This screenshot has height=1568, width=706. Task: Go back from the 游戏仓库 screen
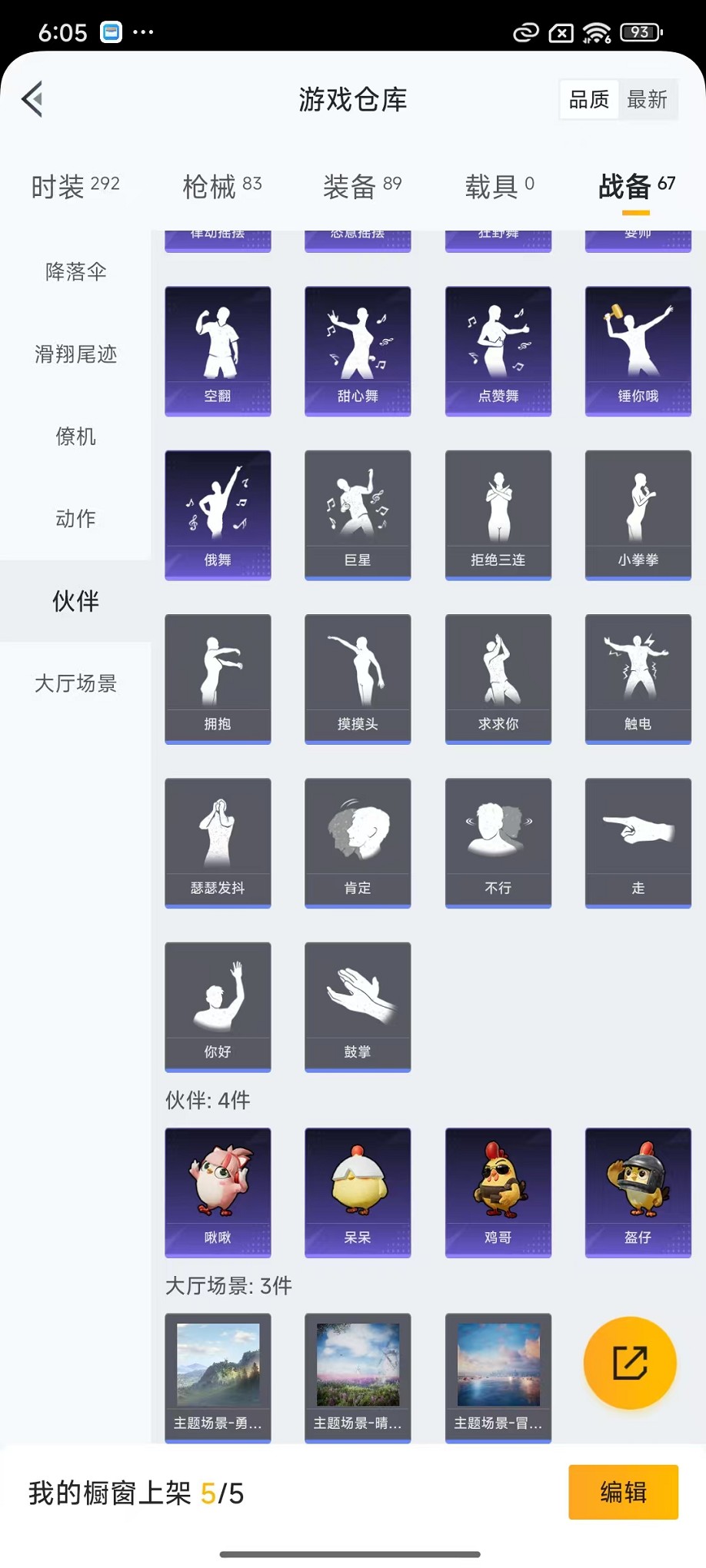(32, 99)
